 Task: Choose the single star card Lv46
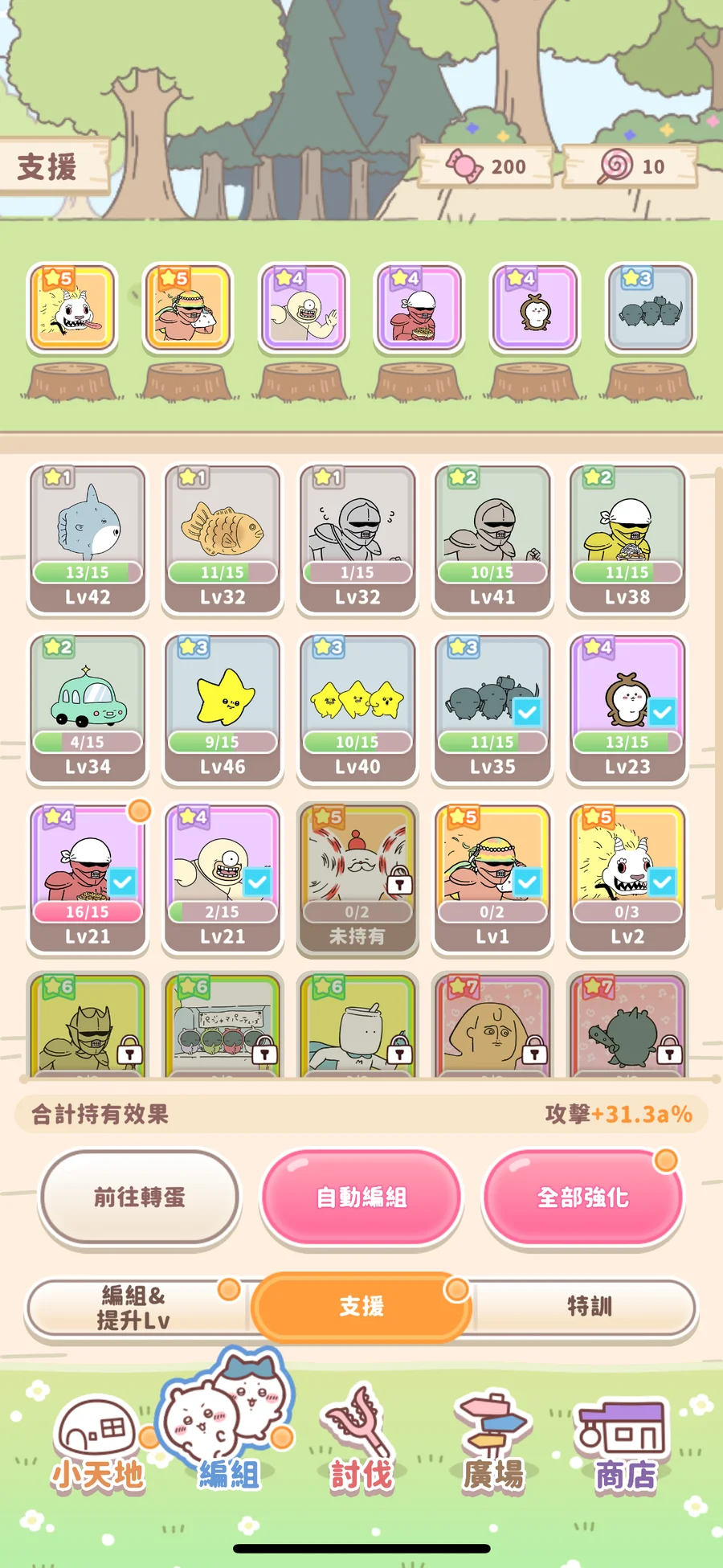click(x=223, y=708)
